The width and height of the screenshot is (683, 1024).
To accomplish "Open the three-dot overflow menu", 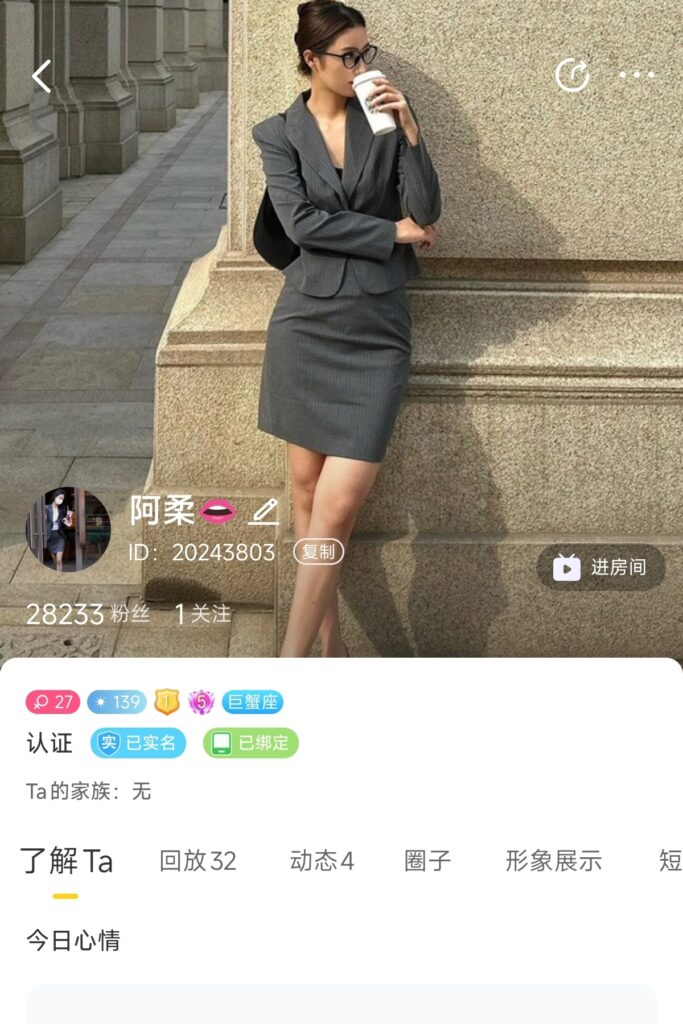I will click(x=637, y=75).
